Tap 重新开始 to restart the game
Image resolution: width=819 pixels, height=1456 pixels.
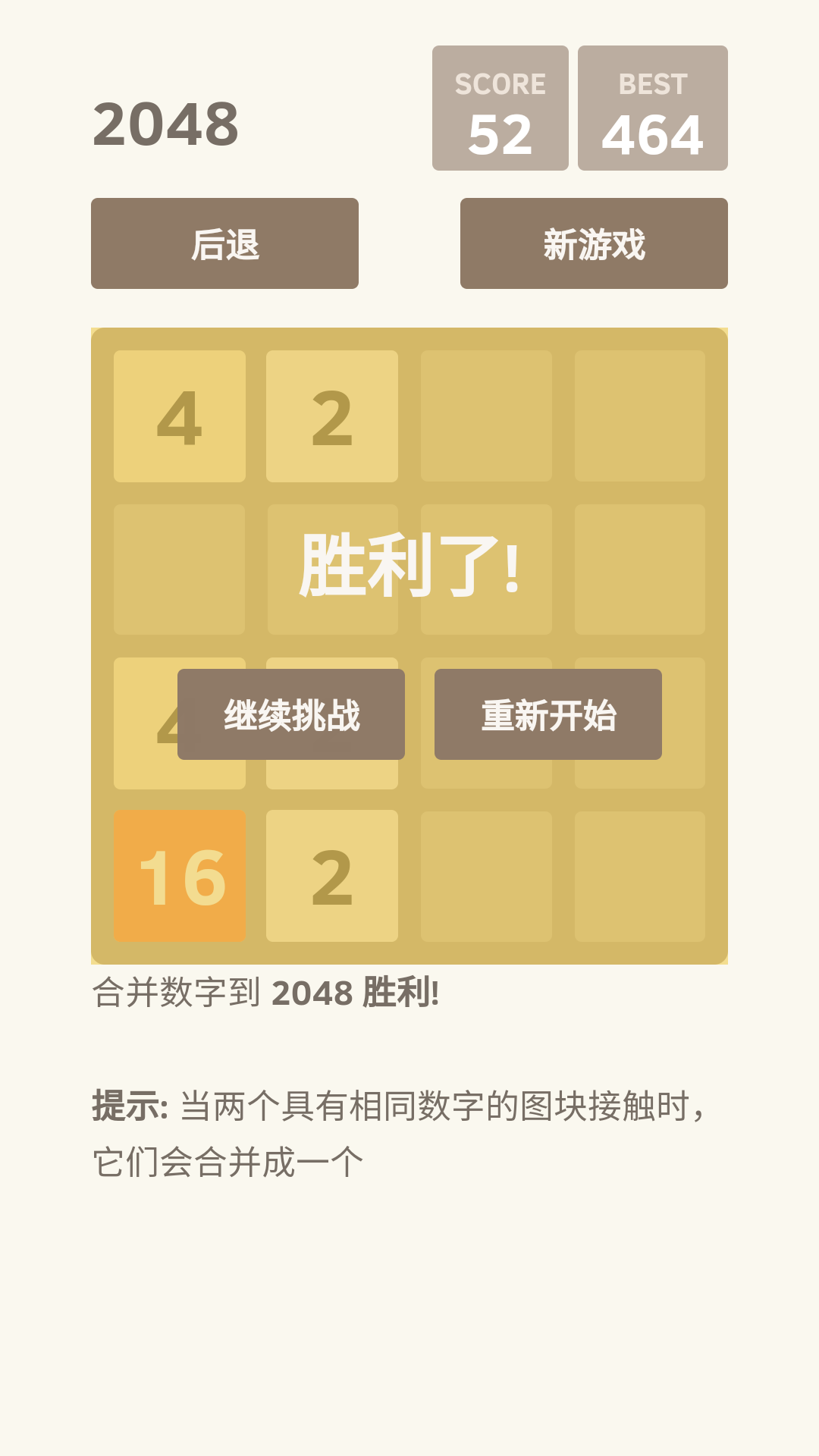pyautogui.click(x=548, y=714)
